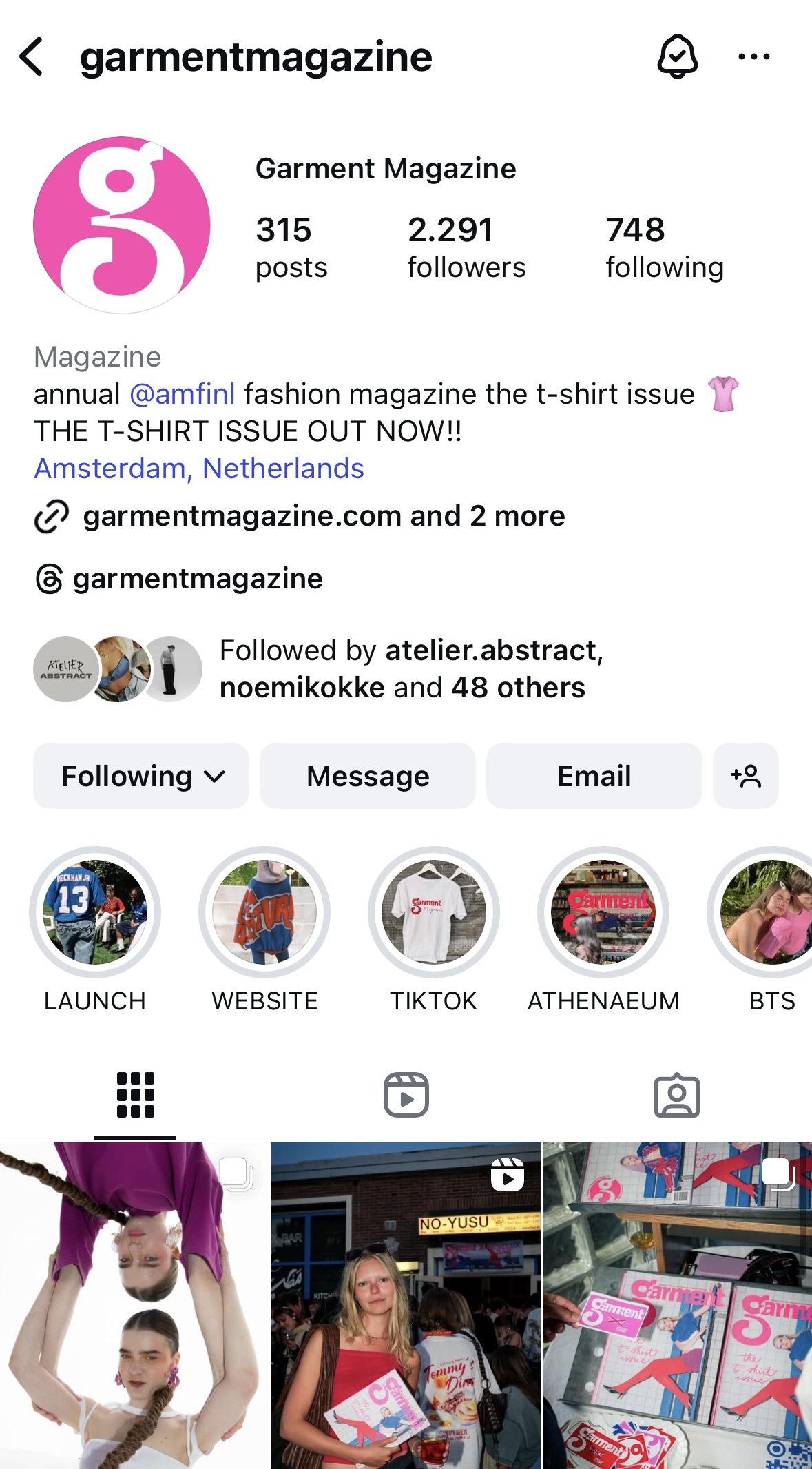Viewport: 812px width, 1469px height.
Task: Open garmentmagazine.com and 2 more links
Action: [x=300, y=516]
